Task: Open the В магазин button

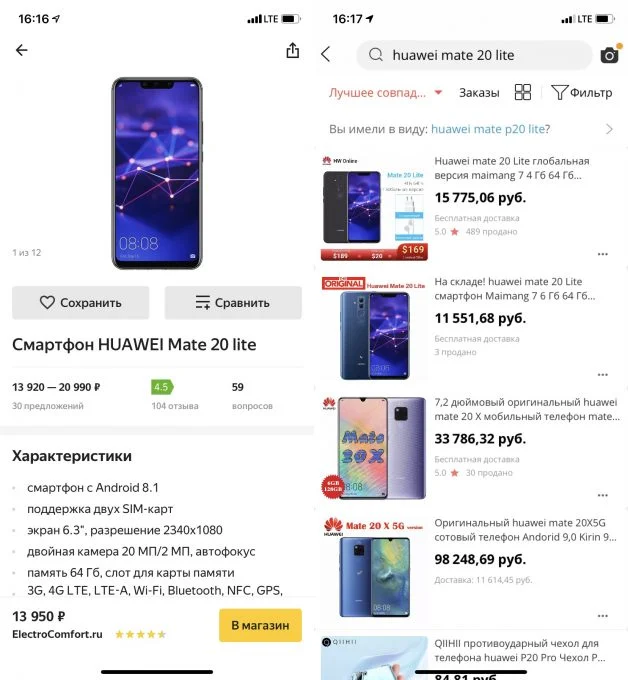Action: [x=260, y=625]
